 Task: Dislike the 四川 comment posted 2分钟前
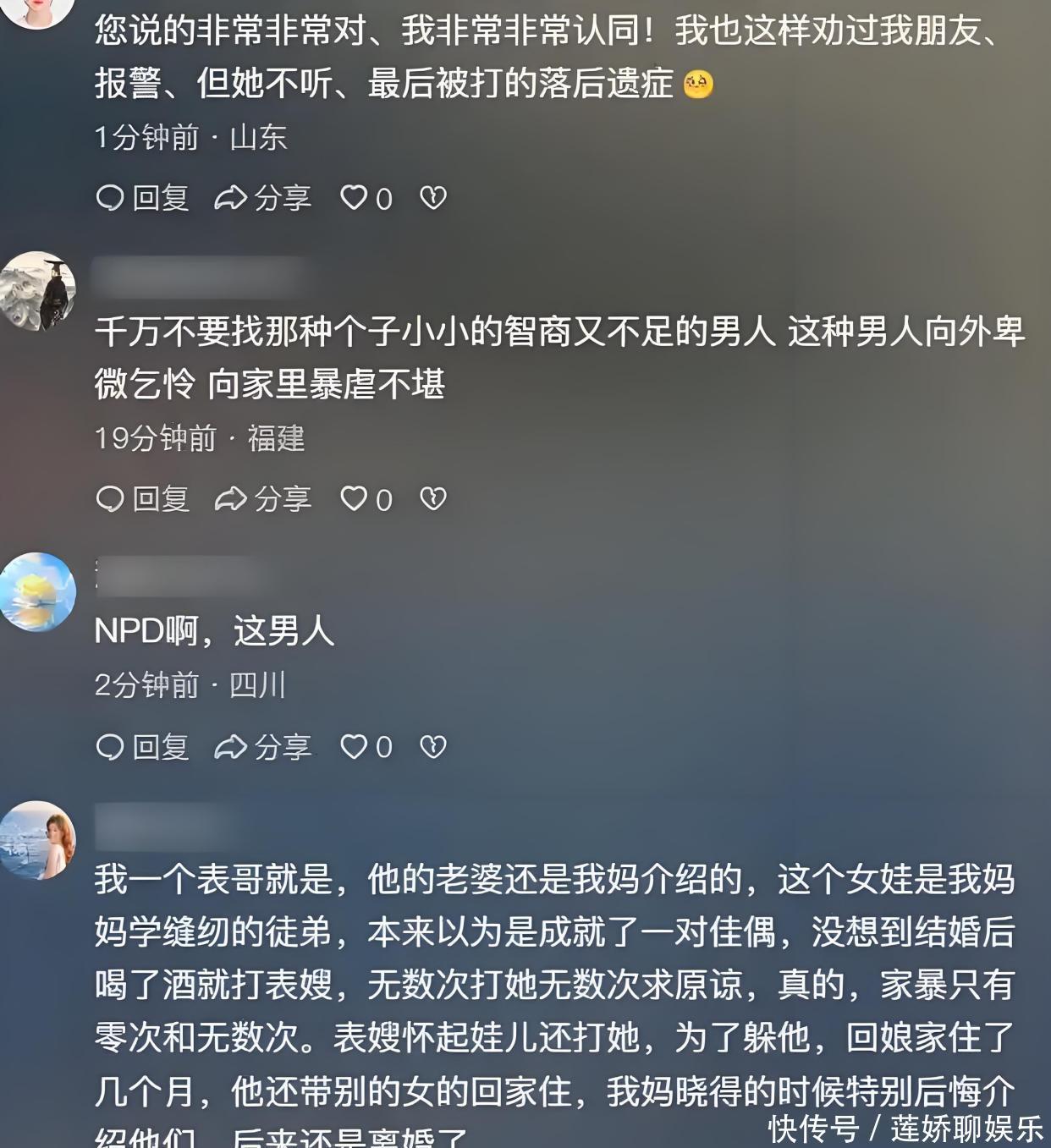pos(433,747)
